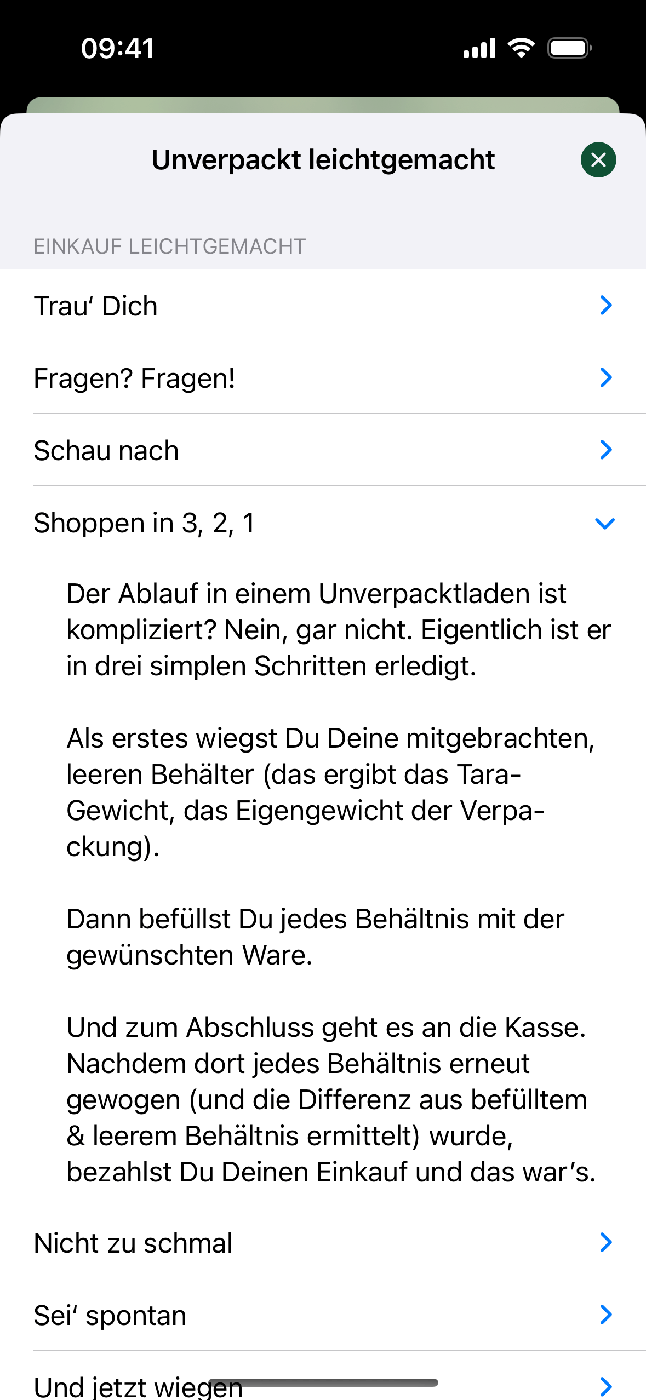Collapse the Shoppen in 3, 2, 1 section

click(323, 523)
